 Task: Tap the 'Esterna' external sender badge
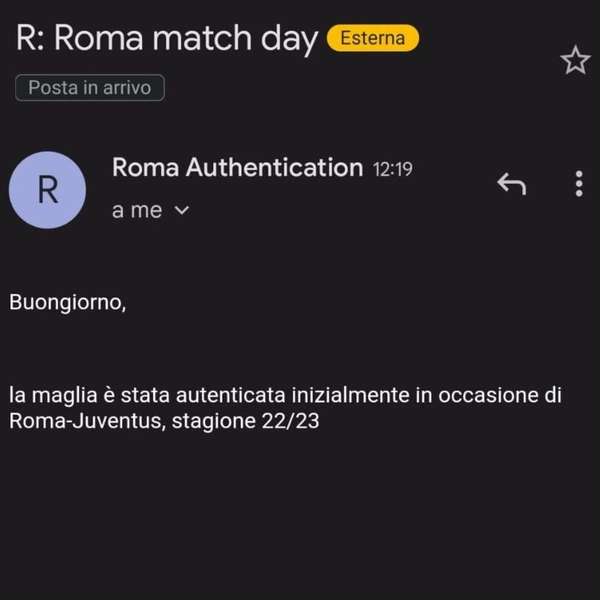pos(372,39)
